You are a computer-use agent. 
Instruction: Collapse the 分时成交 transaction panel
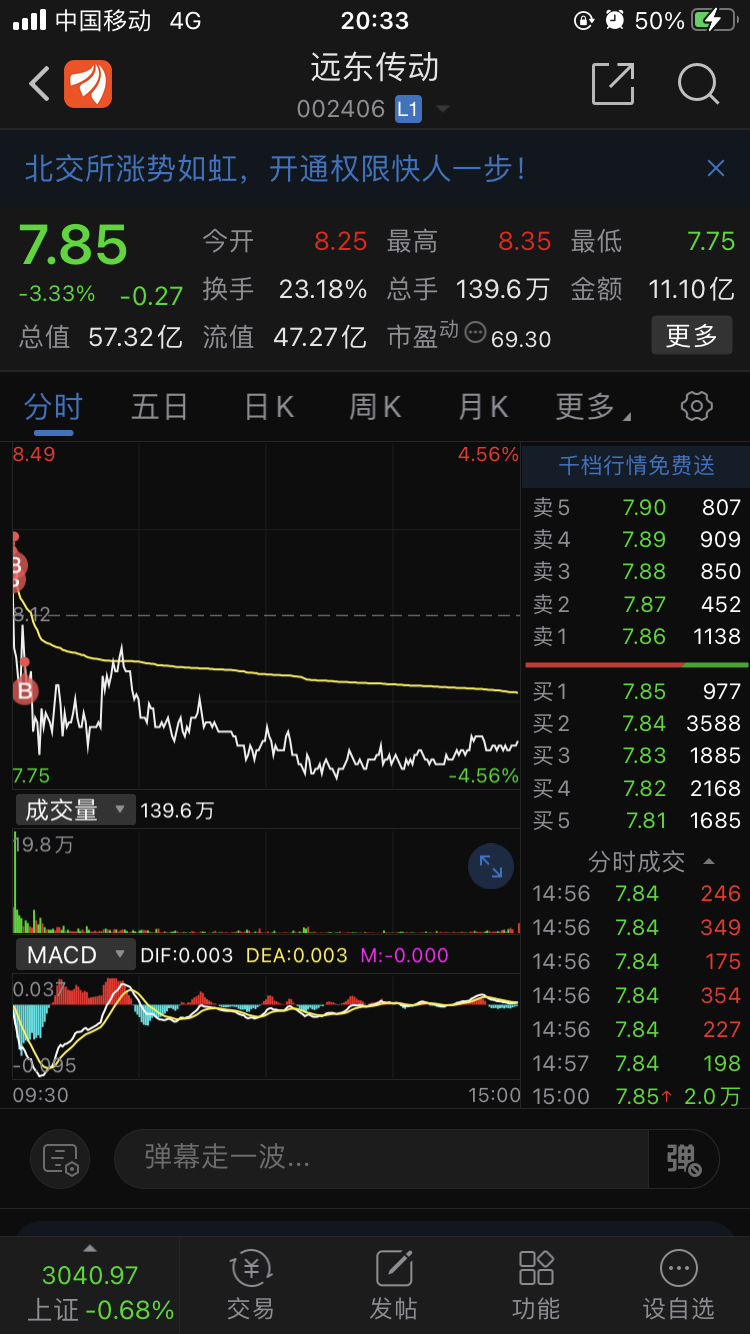(707, 861)
